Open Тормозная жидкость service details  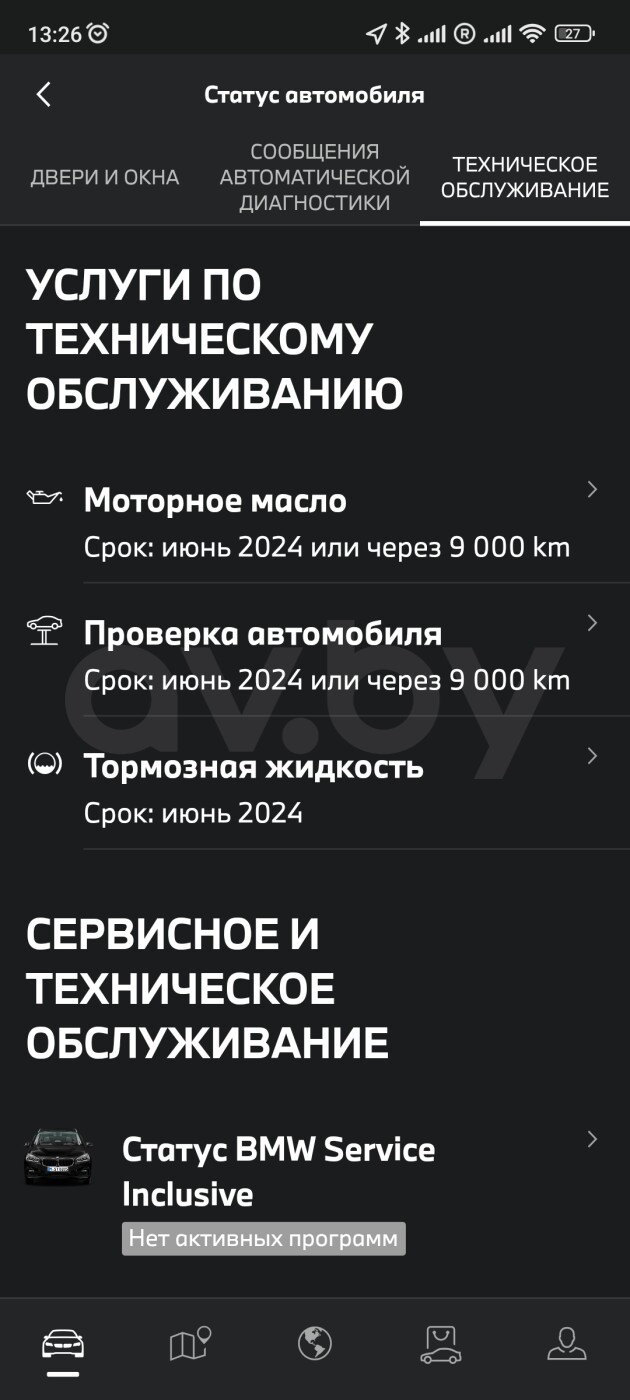315,788
